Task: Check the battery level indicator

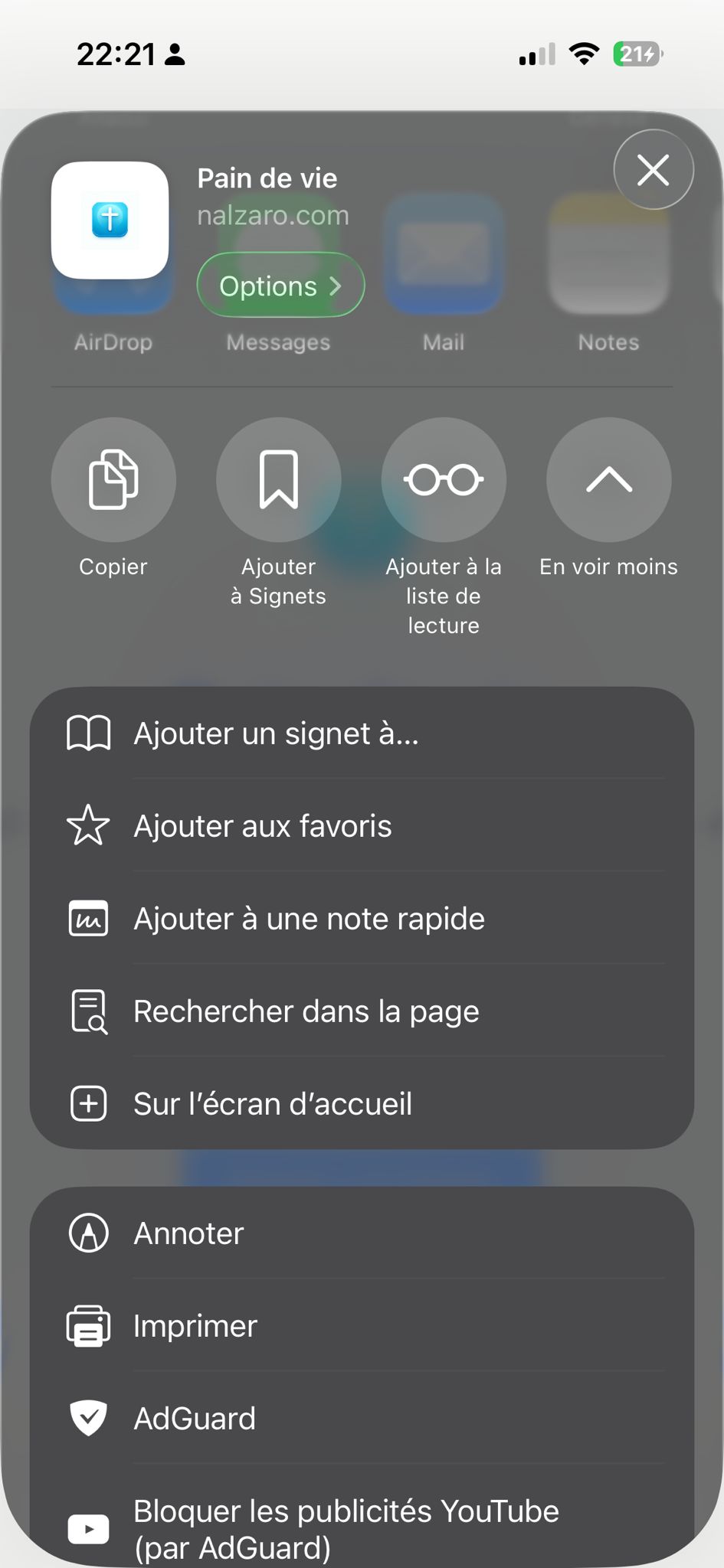Action: coord(634,54)
